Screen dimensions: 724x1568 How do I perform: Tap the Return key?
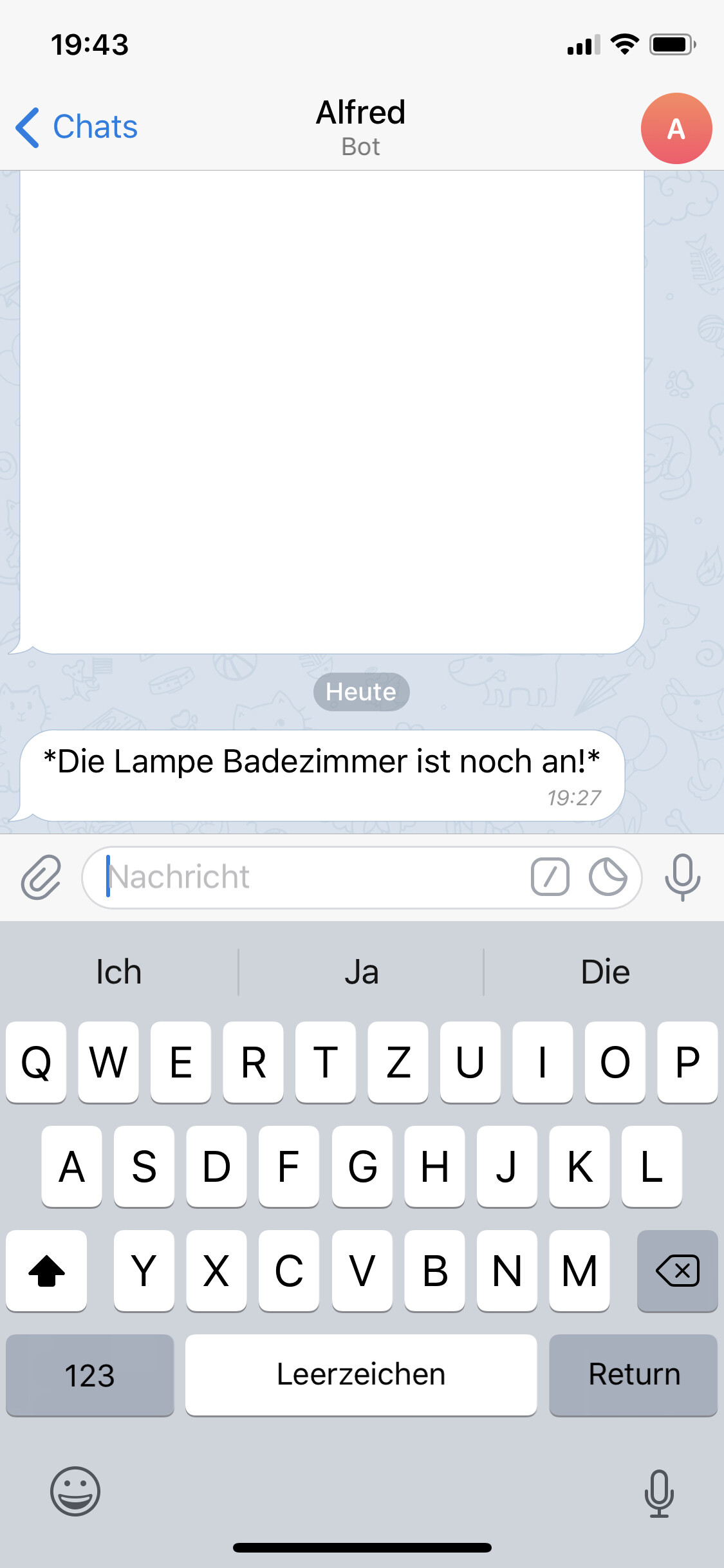pyautogui.click(x=633, y=1374)
